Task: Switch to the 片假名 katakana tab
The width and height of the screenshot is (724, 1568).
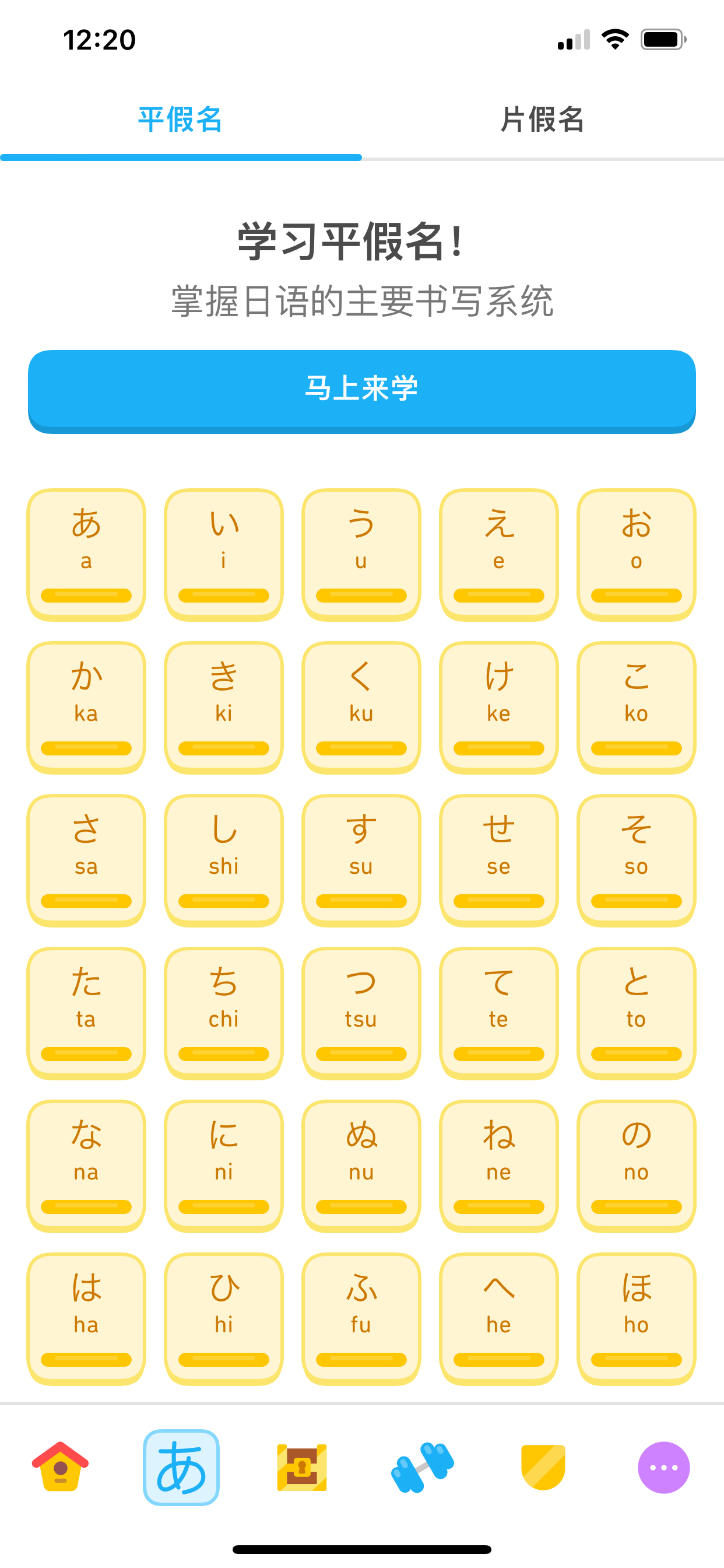Action: [543, 120]
